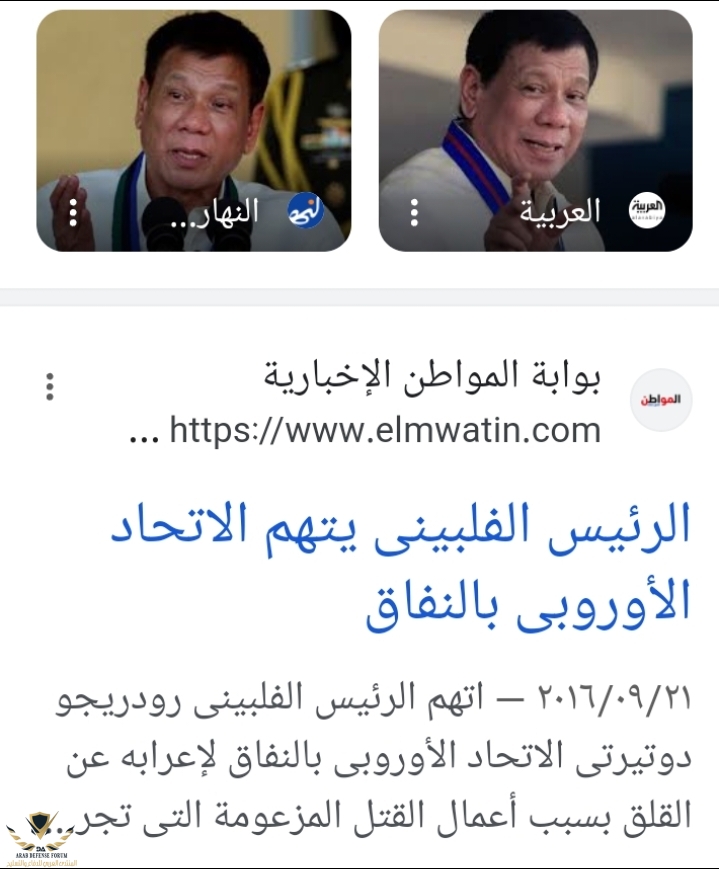Open options menu on العربية card
Viewport: 719px width, 869px height.
point(414,212)
